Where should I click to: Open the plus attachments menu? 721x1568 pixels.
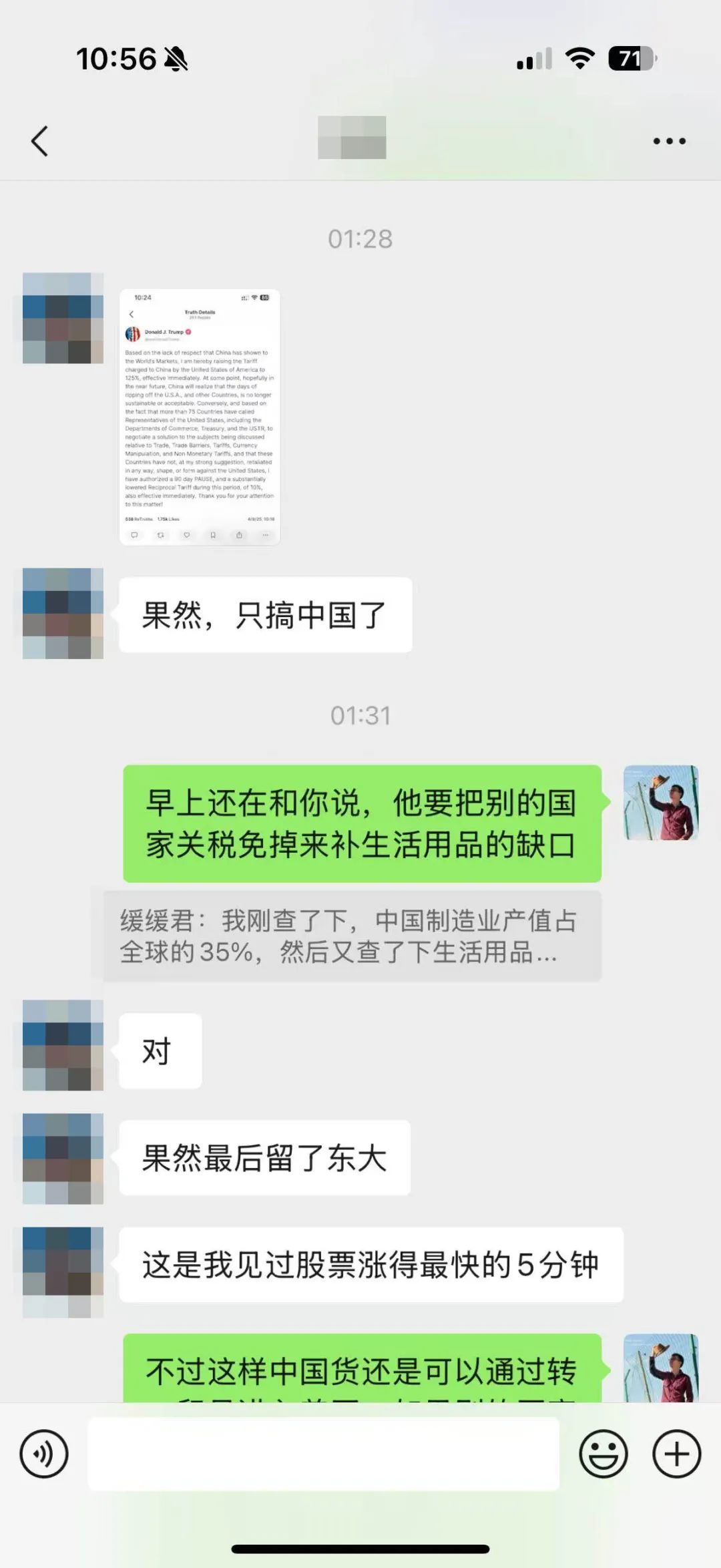676,1454
